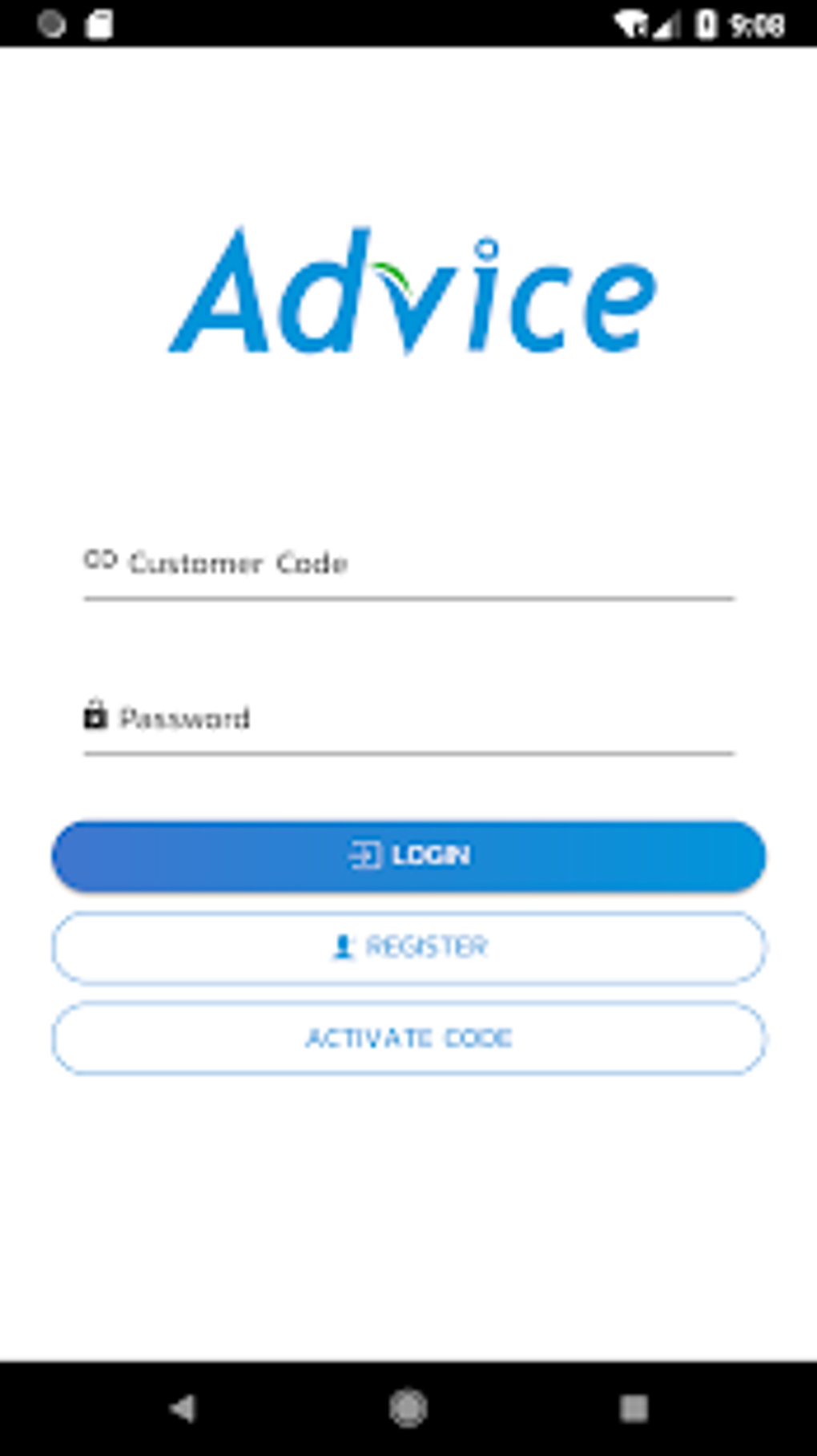
Task: Go to the home screen
Action: click(408, 1408)
